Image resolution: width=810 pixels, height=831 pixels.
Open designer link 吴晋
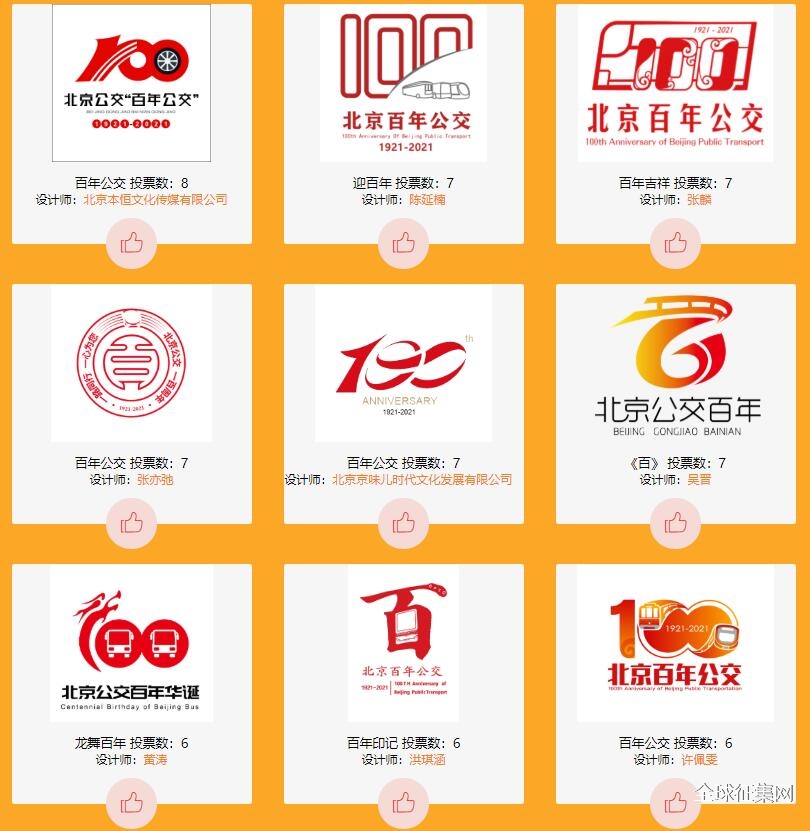click(699, 480)
